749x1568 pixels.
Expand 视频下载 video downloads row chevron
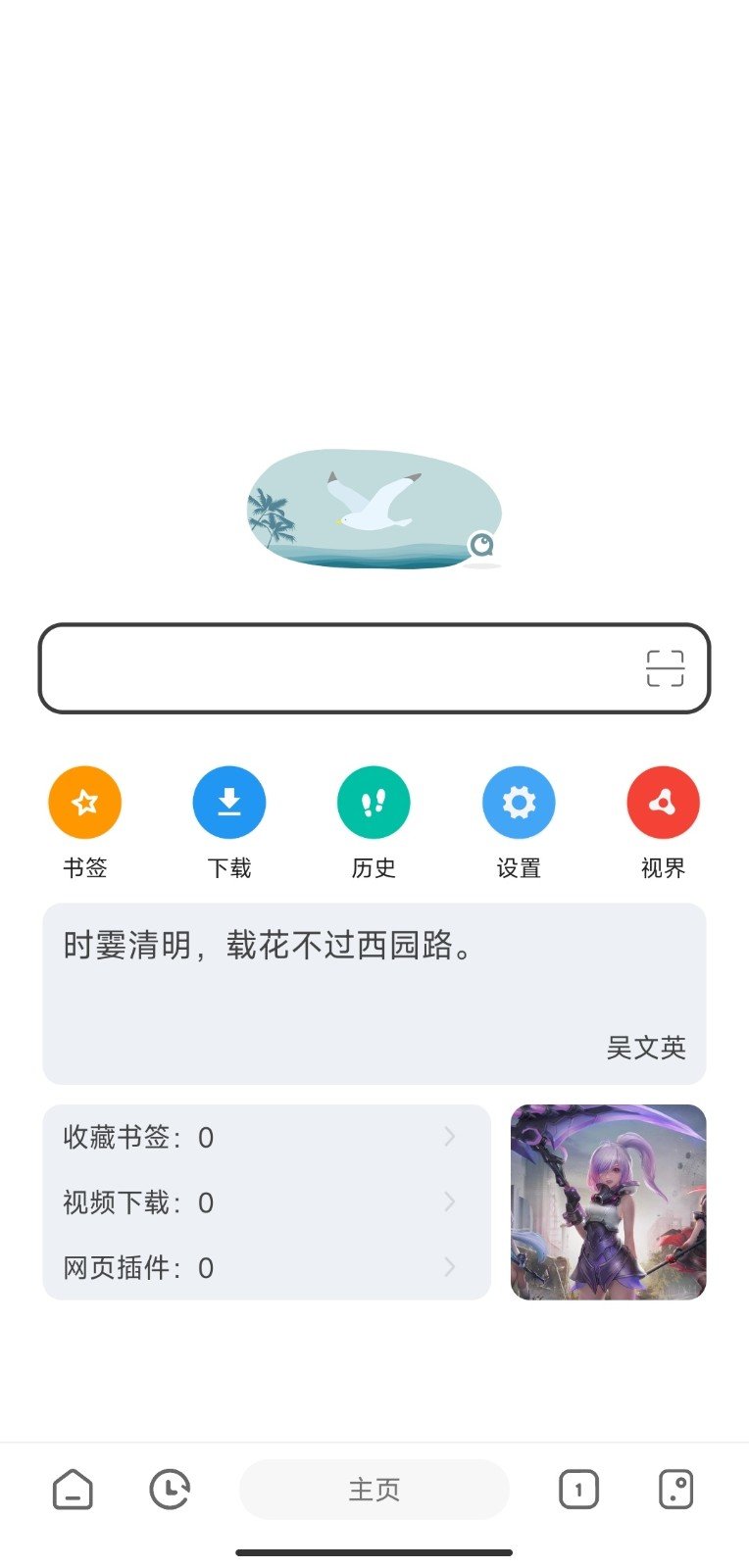click(450, 1201)
